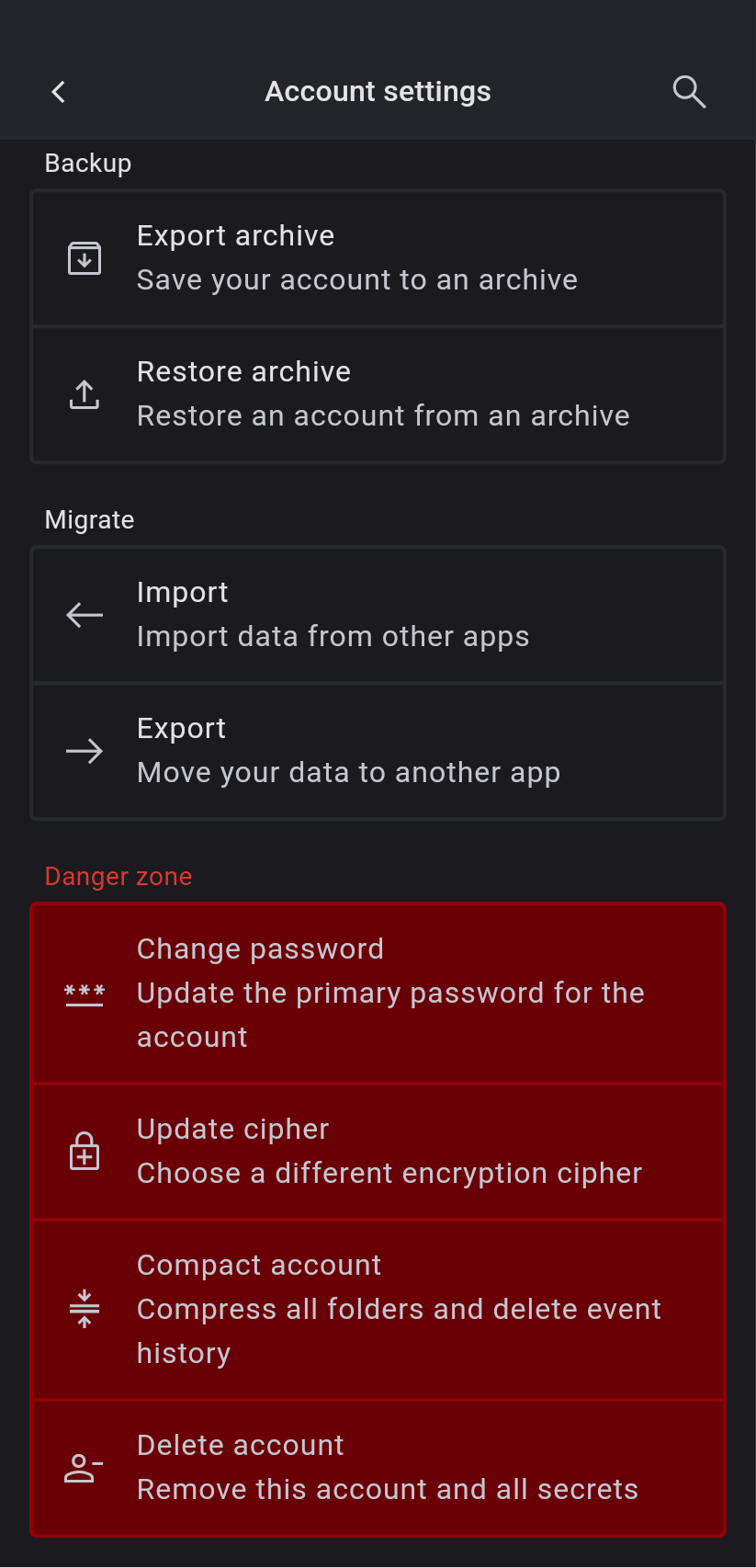The image size is (756, 1568).
Task: Open Delete account
Action: 378,1468
